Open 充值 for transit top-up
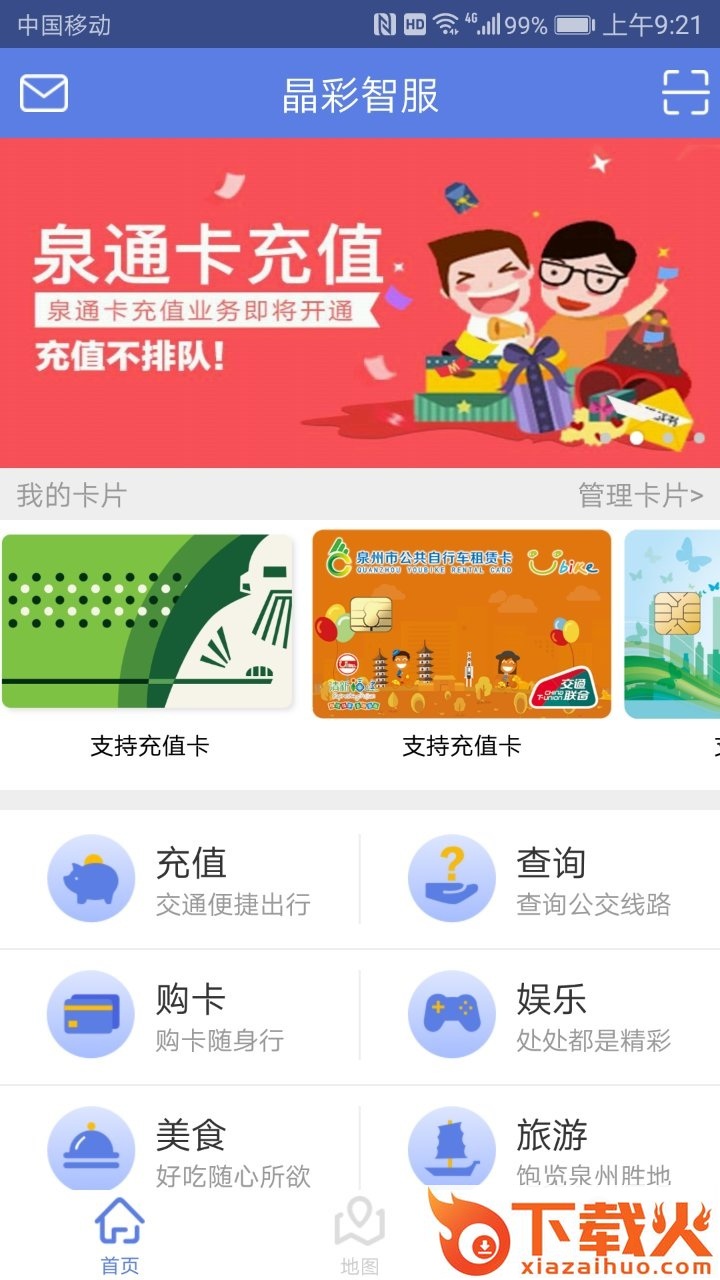Image resolution: width=720 pixels, height=1280 pixels. (180, 880)
